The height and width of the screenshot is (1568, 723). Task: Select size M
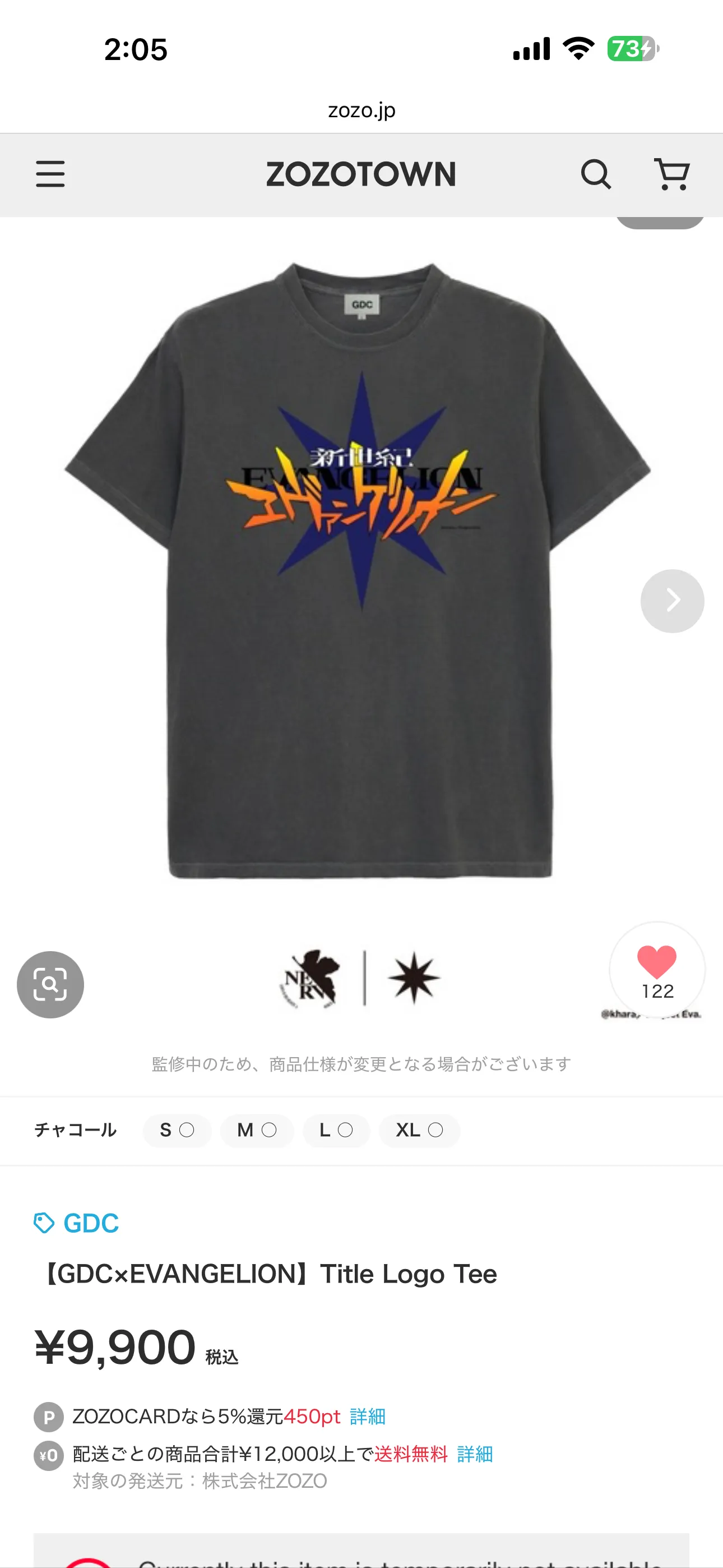pos(256,1131)
